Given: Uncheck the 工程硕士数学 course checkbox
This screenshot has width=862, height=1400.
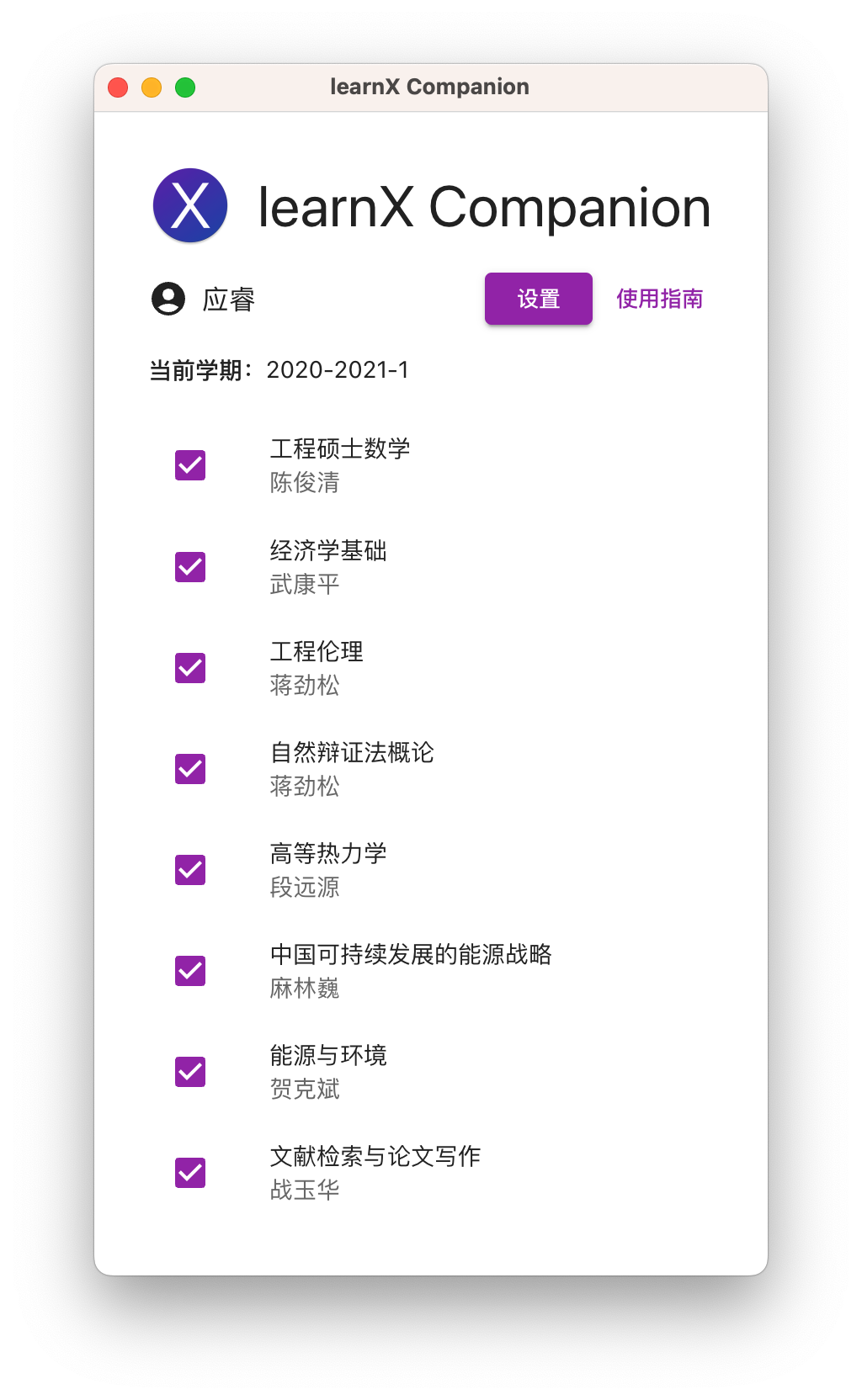Looking at the screenshot, I should pos(189,465).
